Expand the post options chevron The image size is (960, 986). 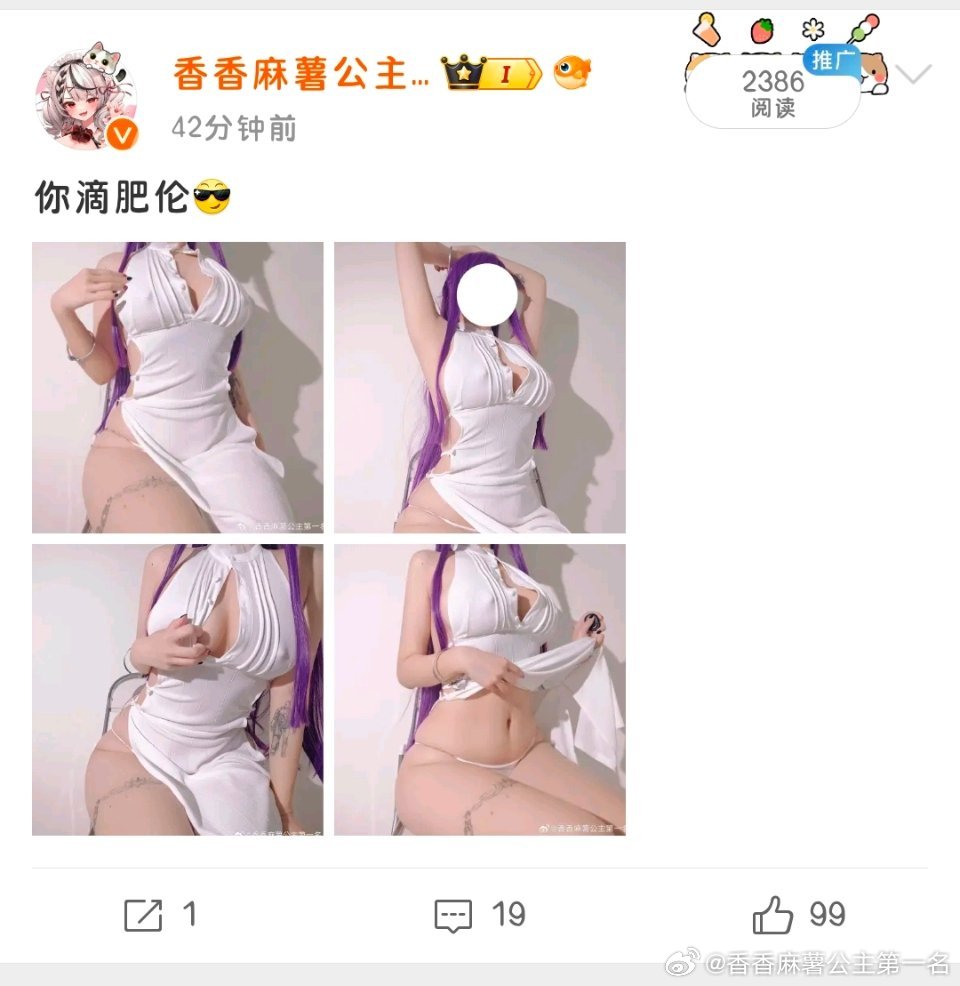pyautogui.click(x=914, y=75)
